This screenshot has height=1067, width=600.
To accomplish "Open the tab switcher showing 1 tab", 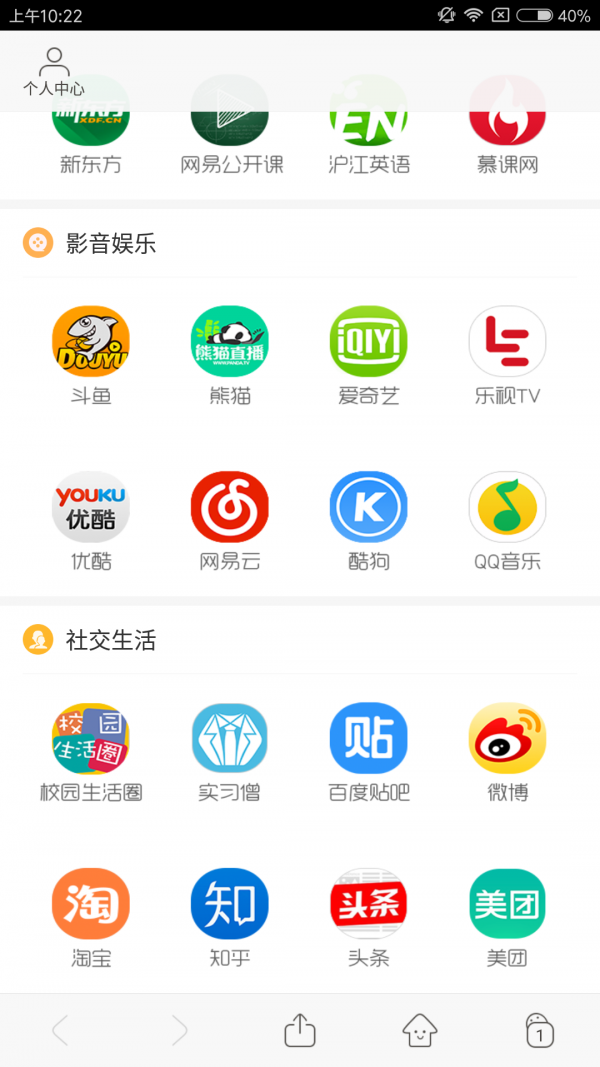I will (x=540, y=1030).
